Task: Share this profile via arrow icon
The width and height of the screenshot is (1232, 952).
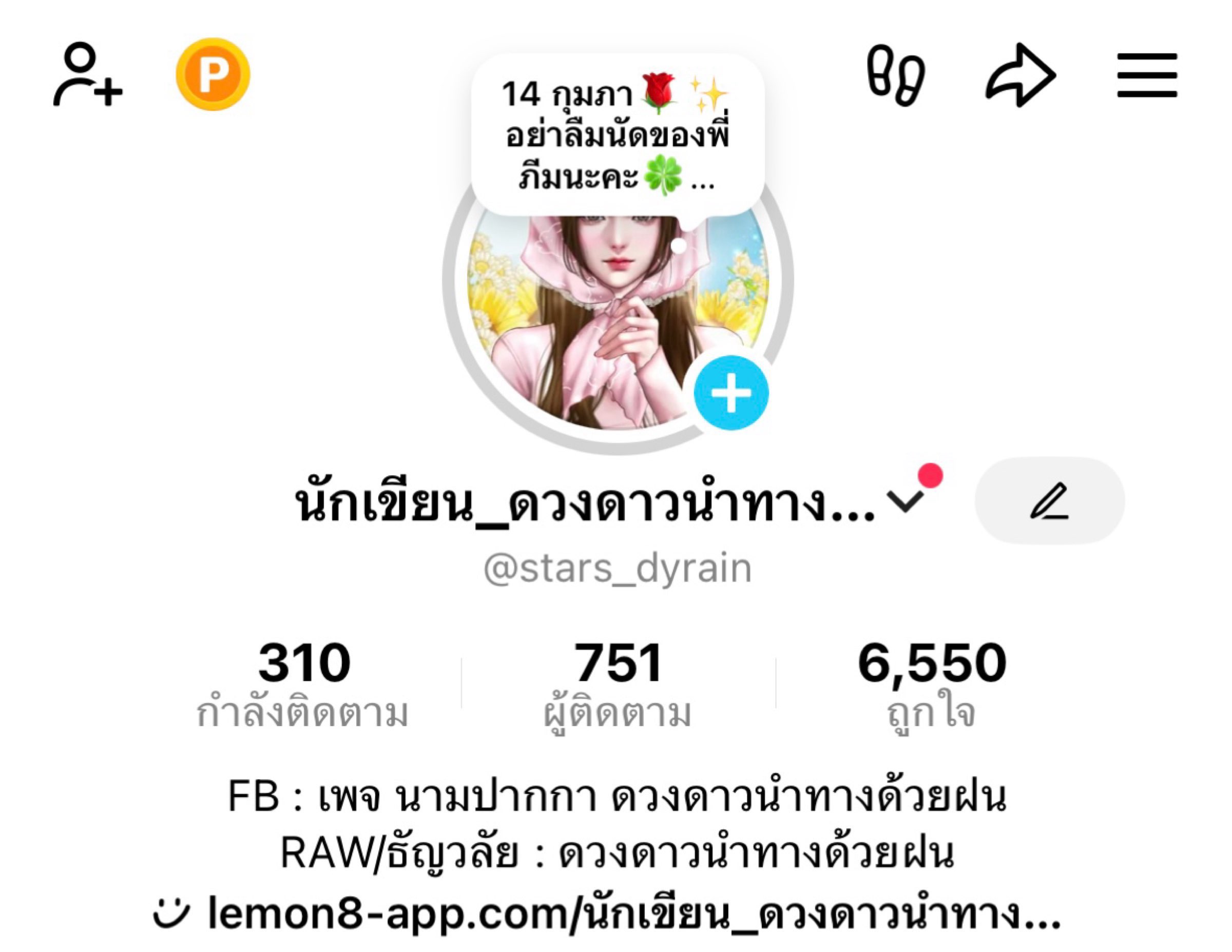Action: pos(1021,75)
